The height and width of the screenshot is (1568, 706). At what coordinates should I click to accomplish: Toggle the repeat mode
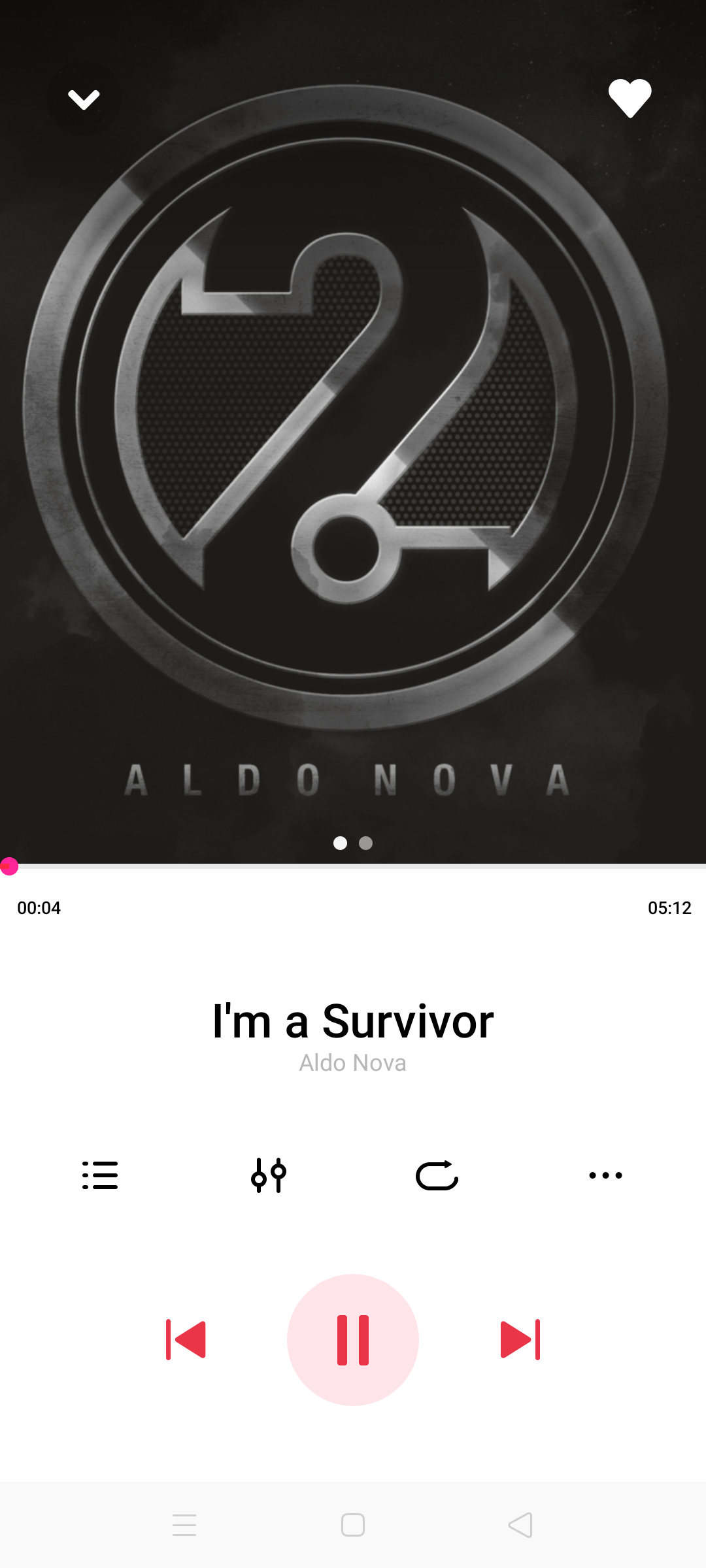[437, 1175]
